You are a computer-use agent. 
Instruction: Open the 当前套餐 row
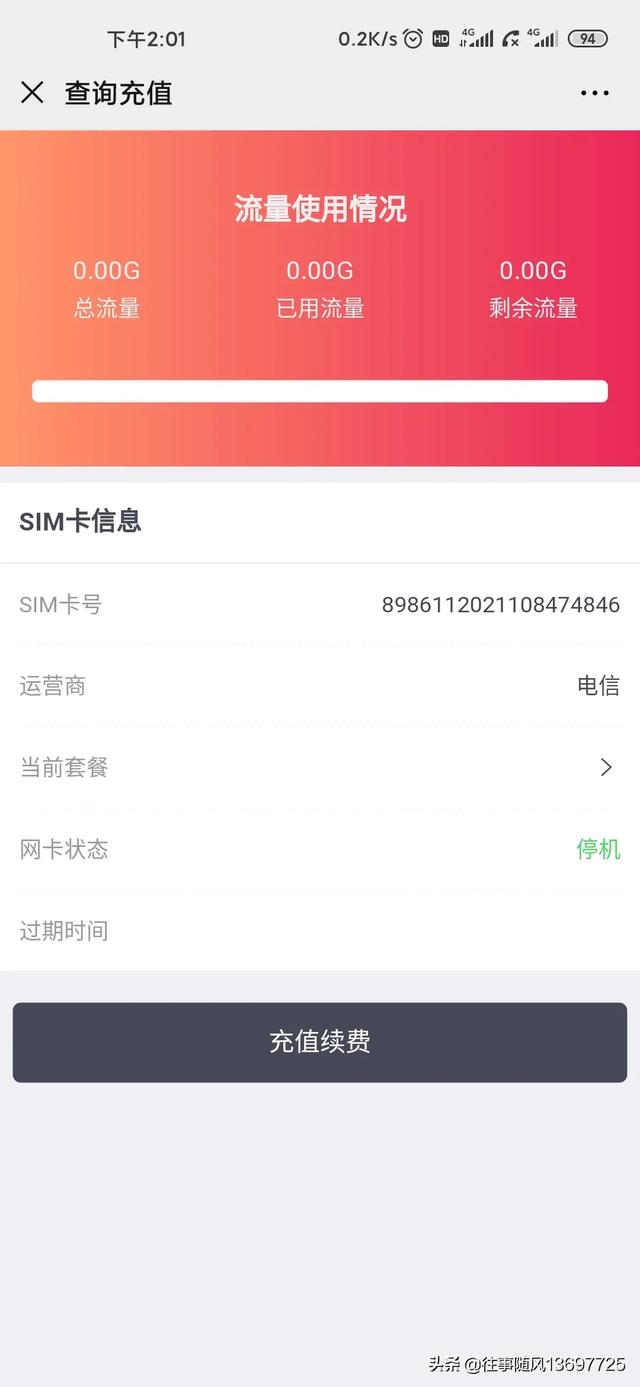click(320, 767)
